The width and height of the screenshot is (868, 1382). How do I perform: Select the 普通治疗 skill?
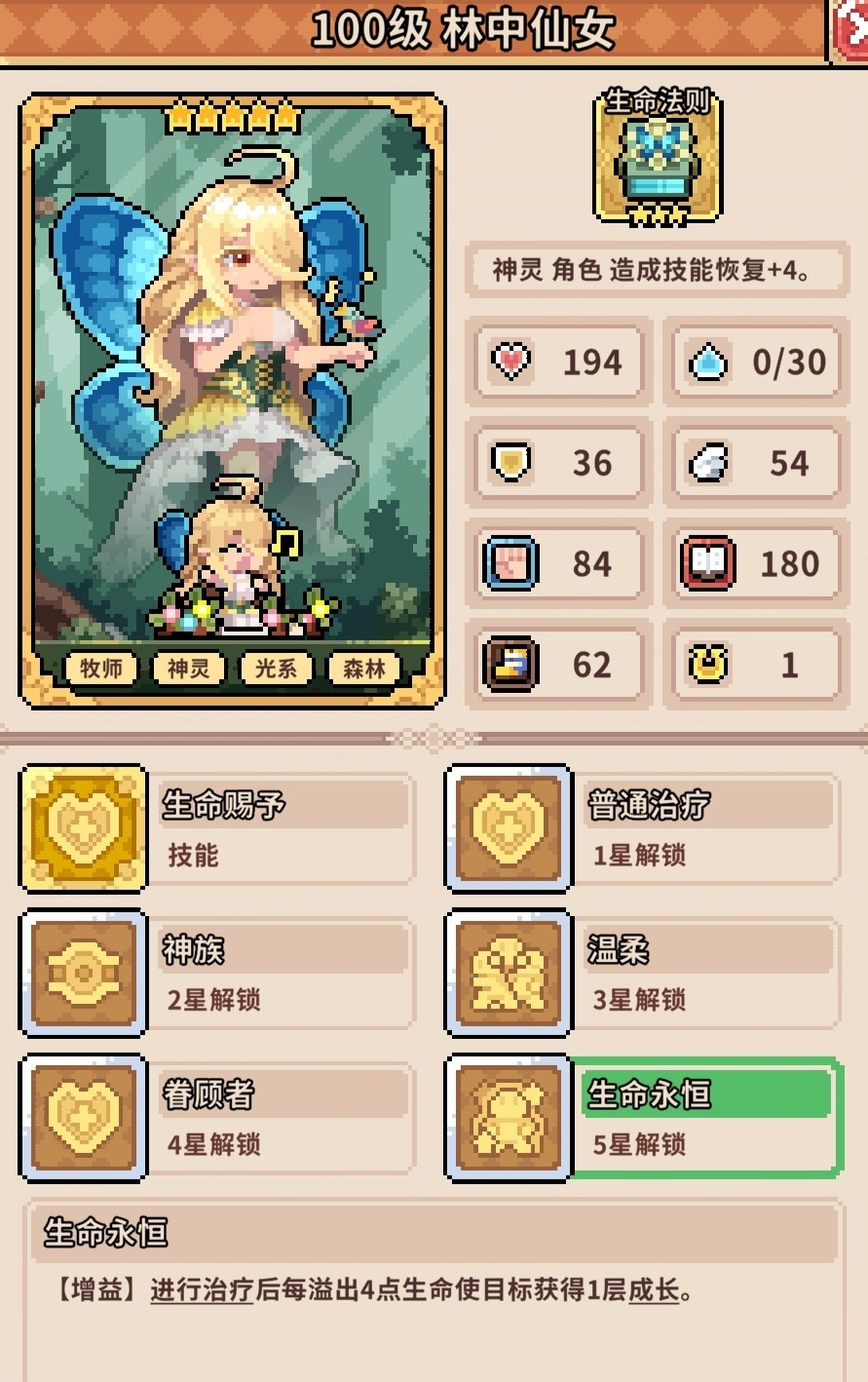643,828
